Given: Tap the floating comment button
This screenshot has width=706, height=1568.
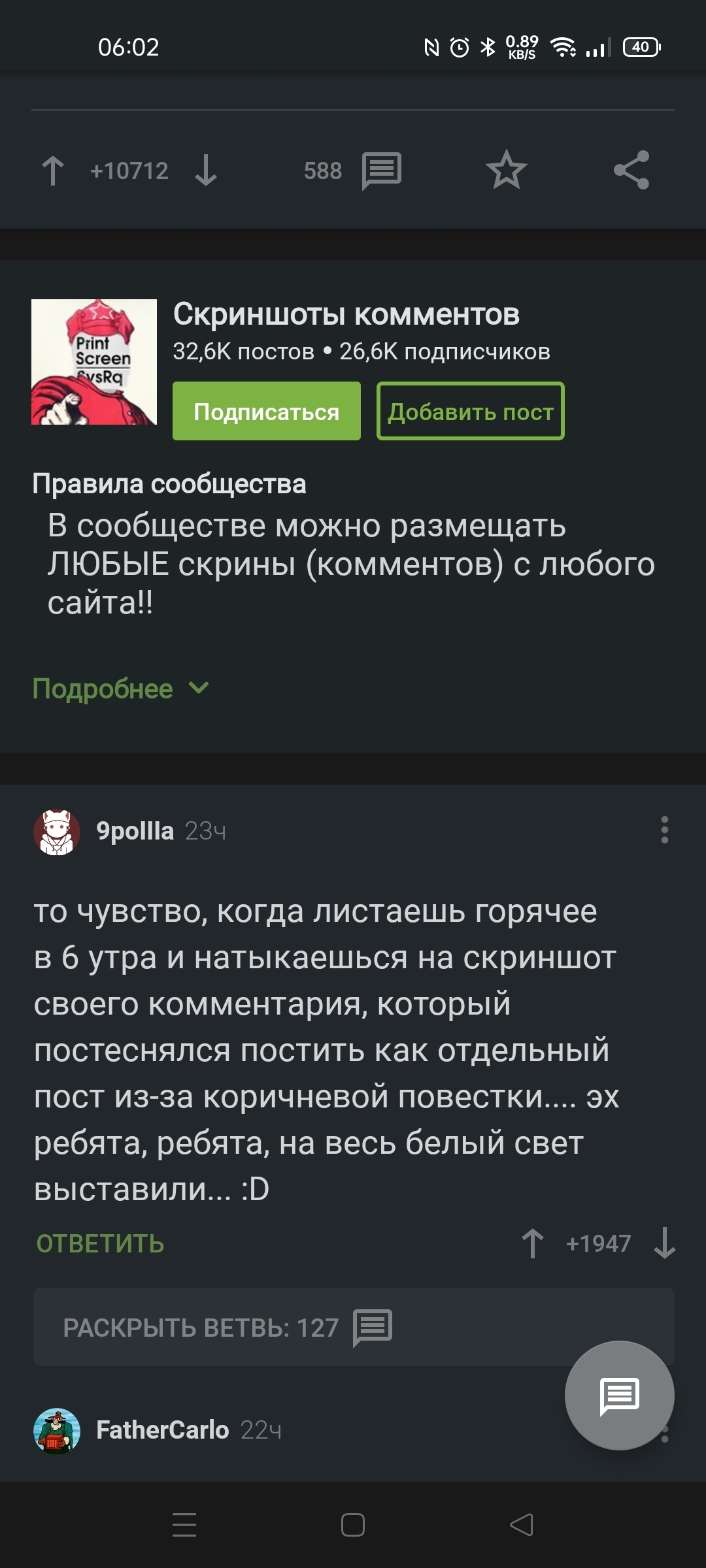Looking at the screenshot, I should [x=619, y=1395].
